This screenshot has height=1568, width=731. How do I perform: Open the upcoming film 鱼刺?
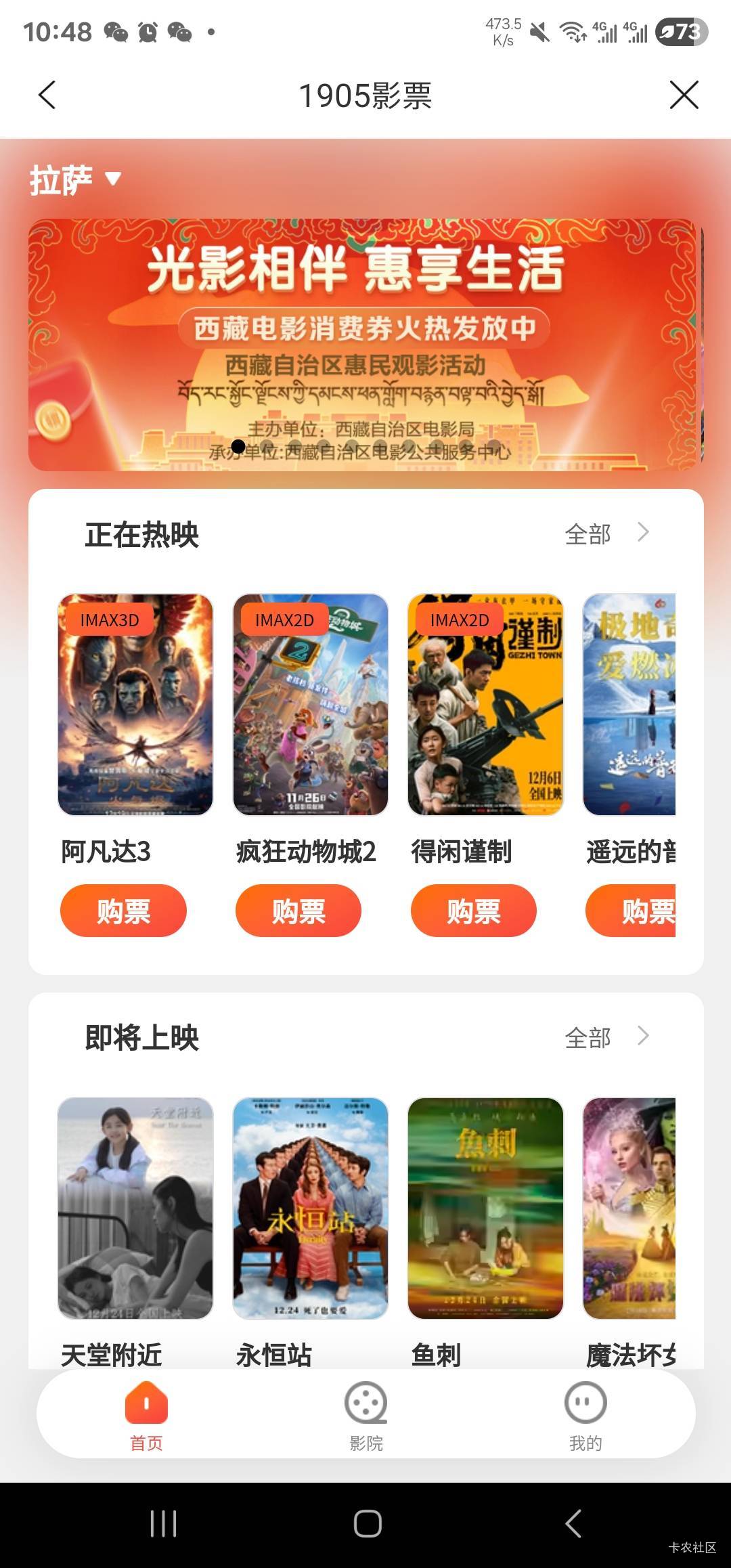click(x=485, y=1208)
